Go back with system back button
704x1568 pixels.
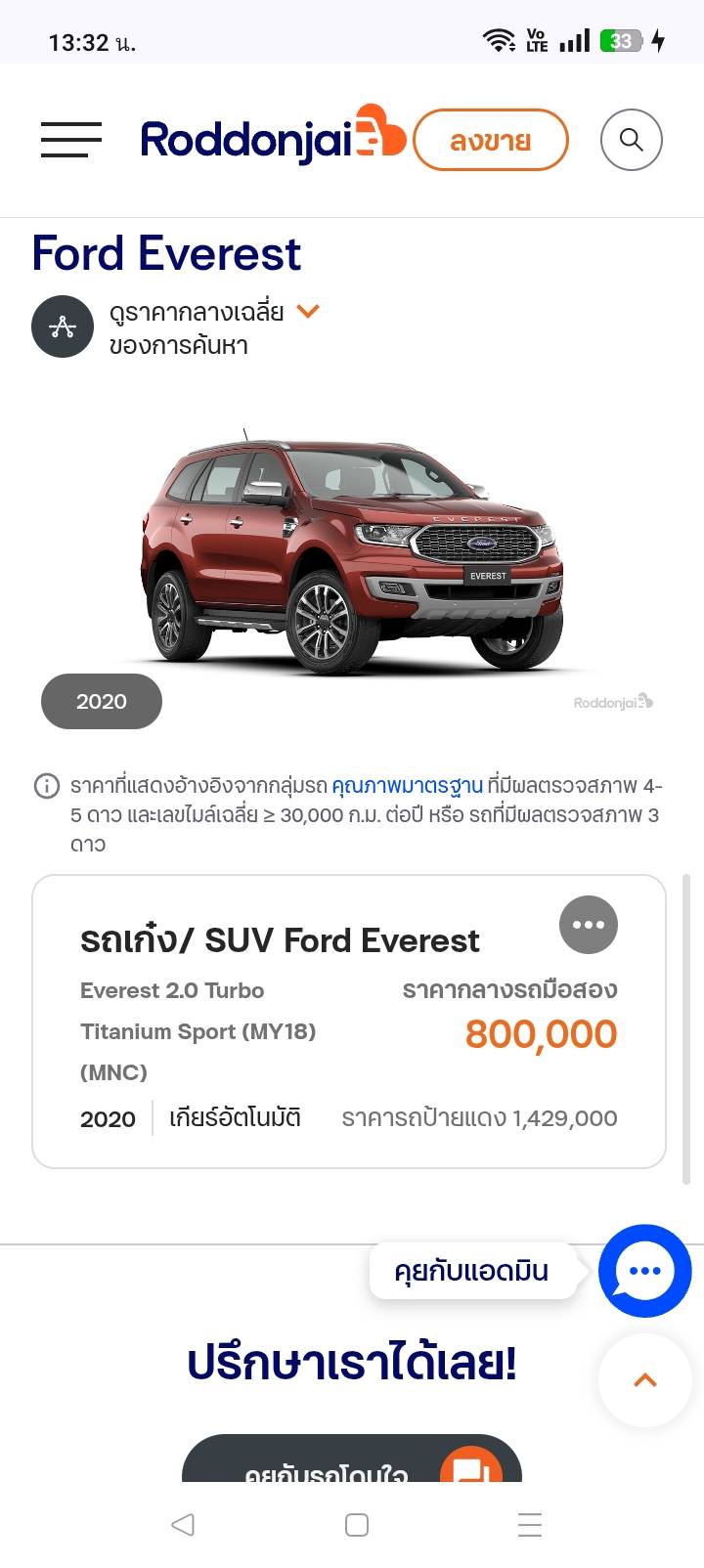pos(183,1524)
